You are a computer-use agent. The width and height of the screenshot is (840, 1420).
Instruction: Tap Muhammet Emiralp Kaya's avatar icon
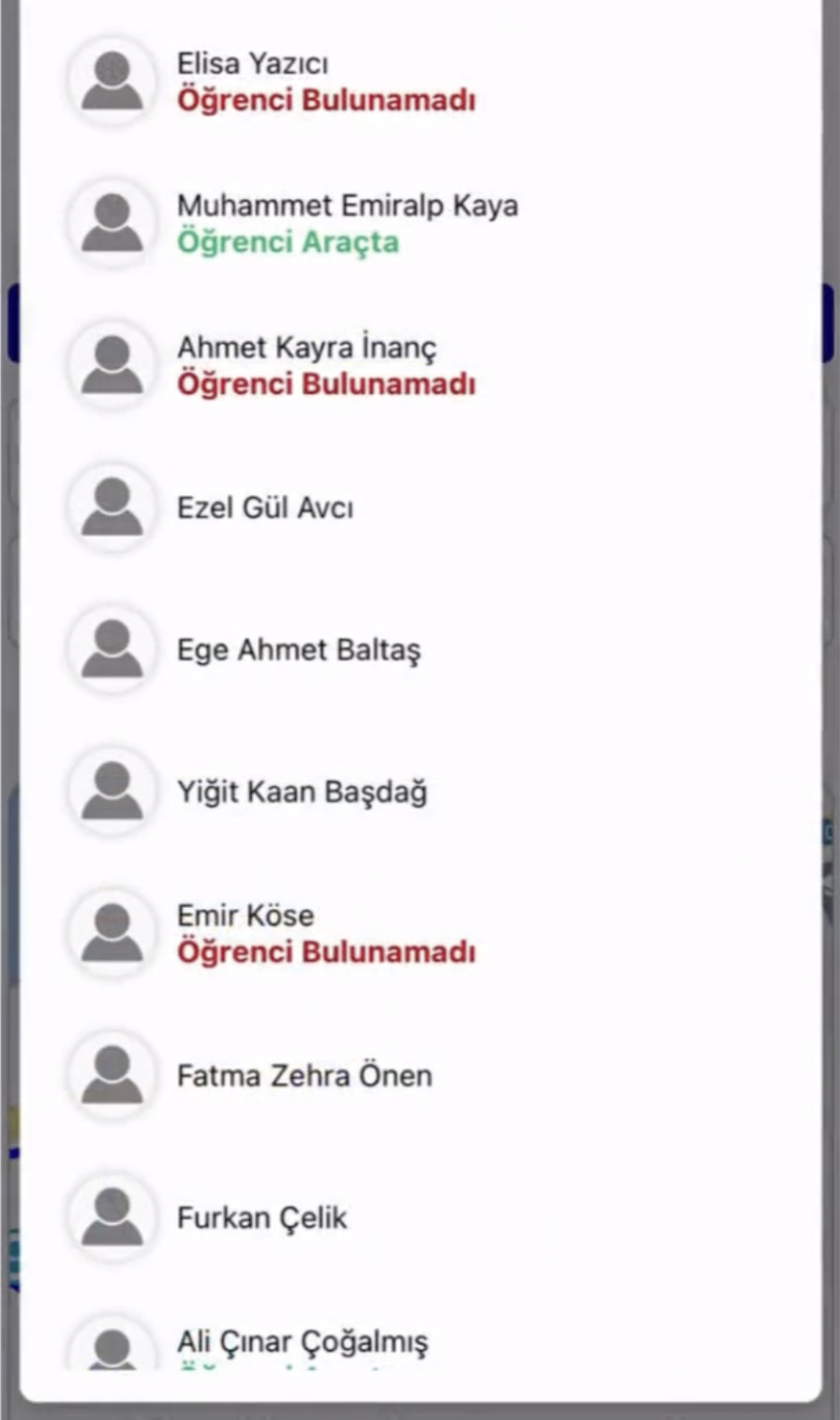[112, 221]
